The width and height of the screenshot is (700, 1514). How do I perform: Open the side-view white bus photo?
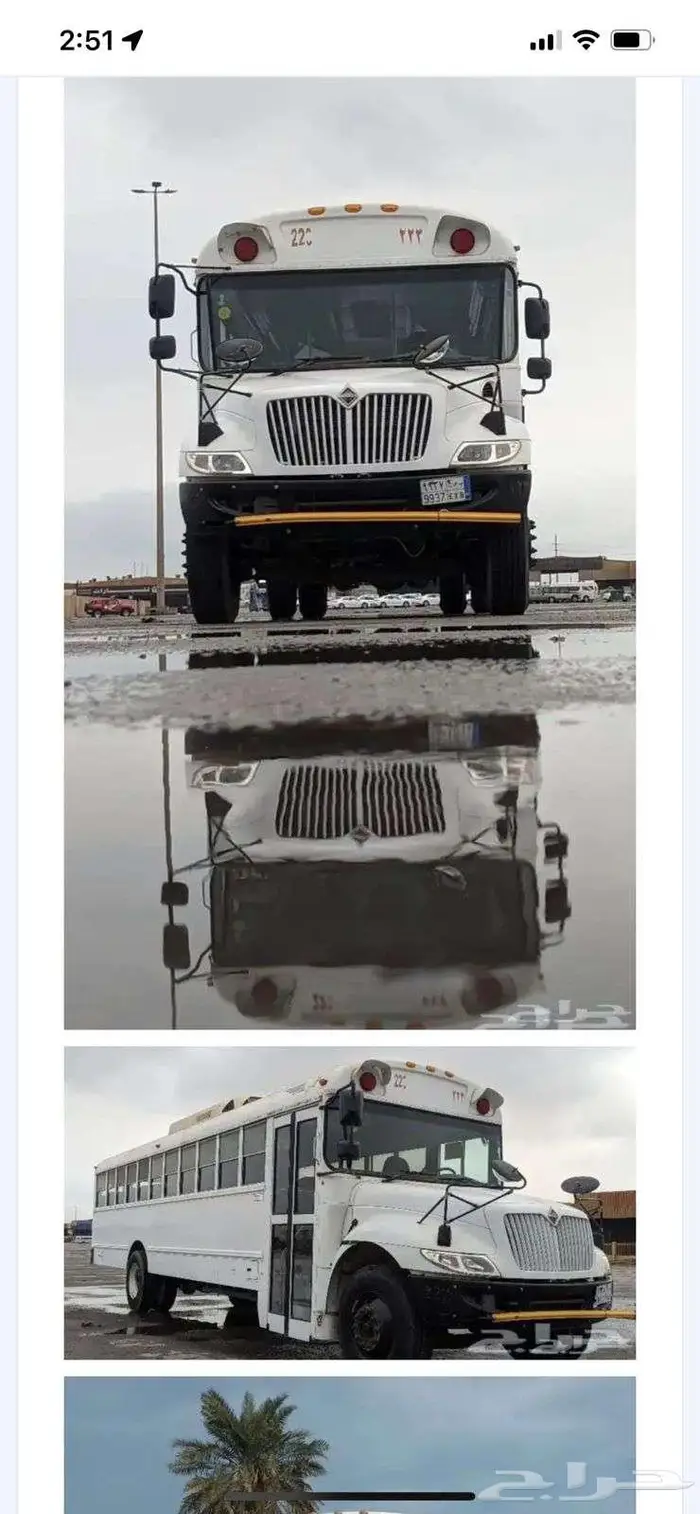click(x=349, y=1202)
